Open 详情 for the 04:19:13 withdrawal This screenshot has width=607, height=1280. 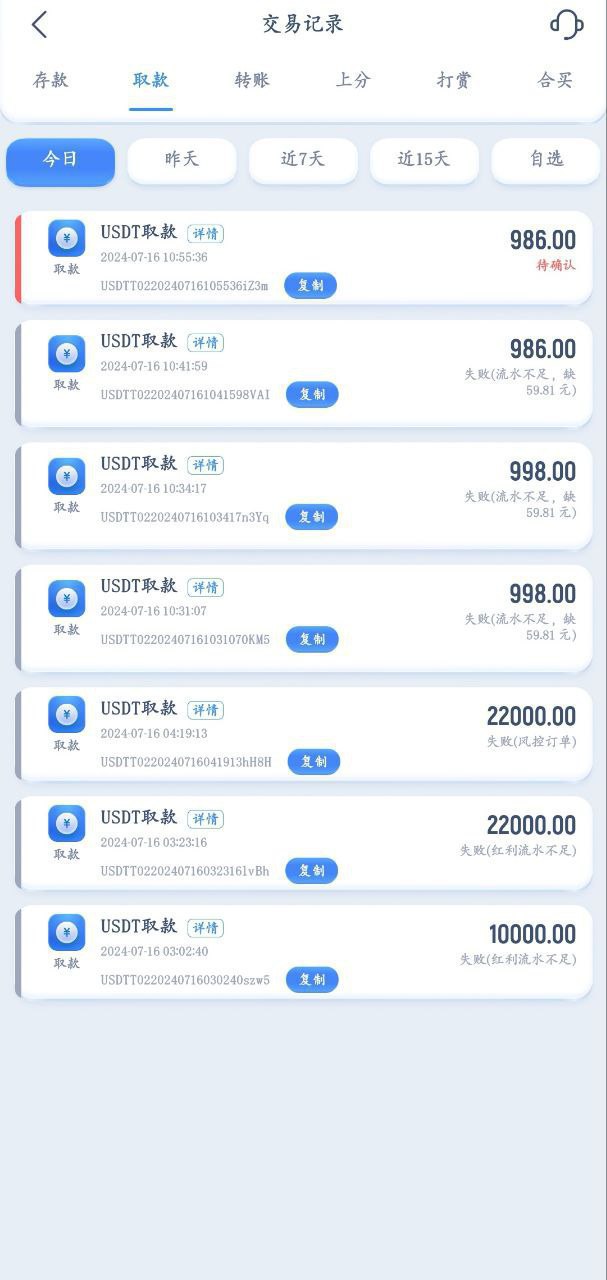coord(205,710)
